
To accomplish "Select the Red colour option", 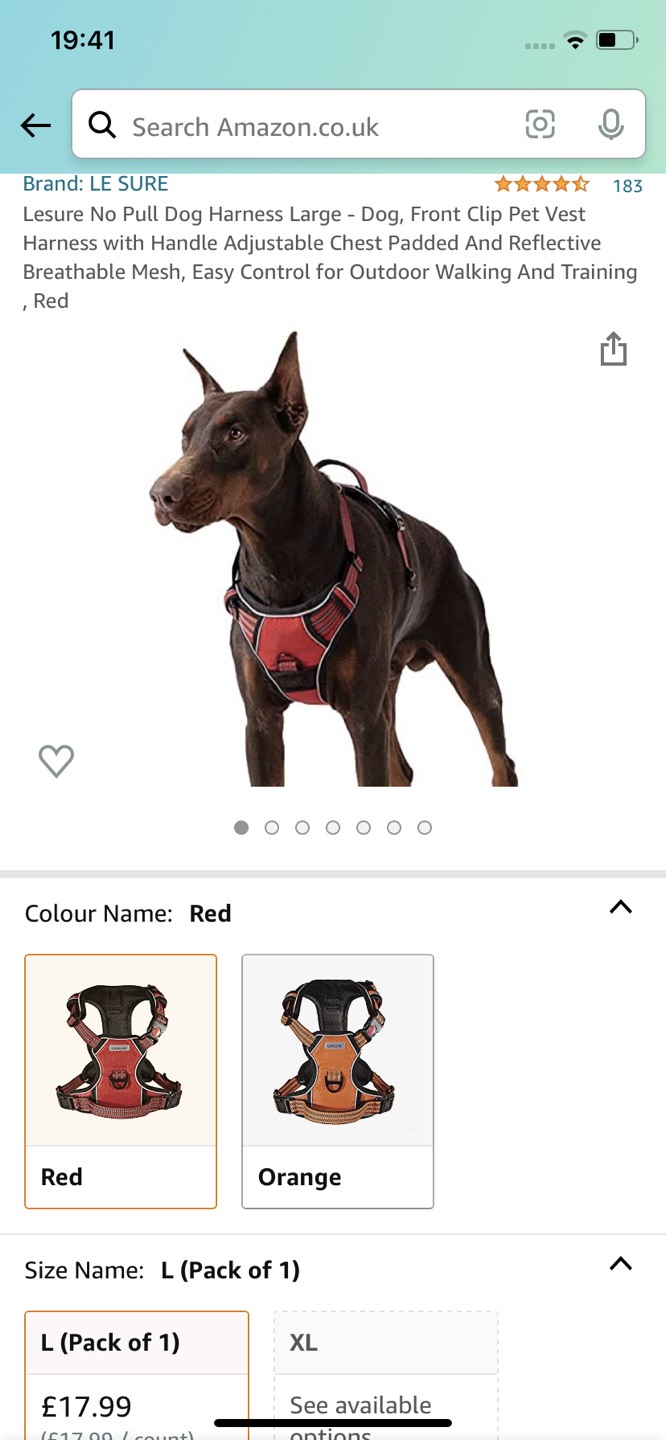I will tap(121, 1080).
